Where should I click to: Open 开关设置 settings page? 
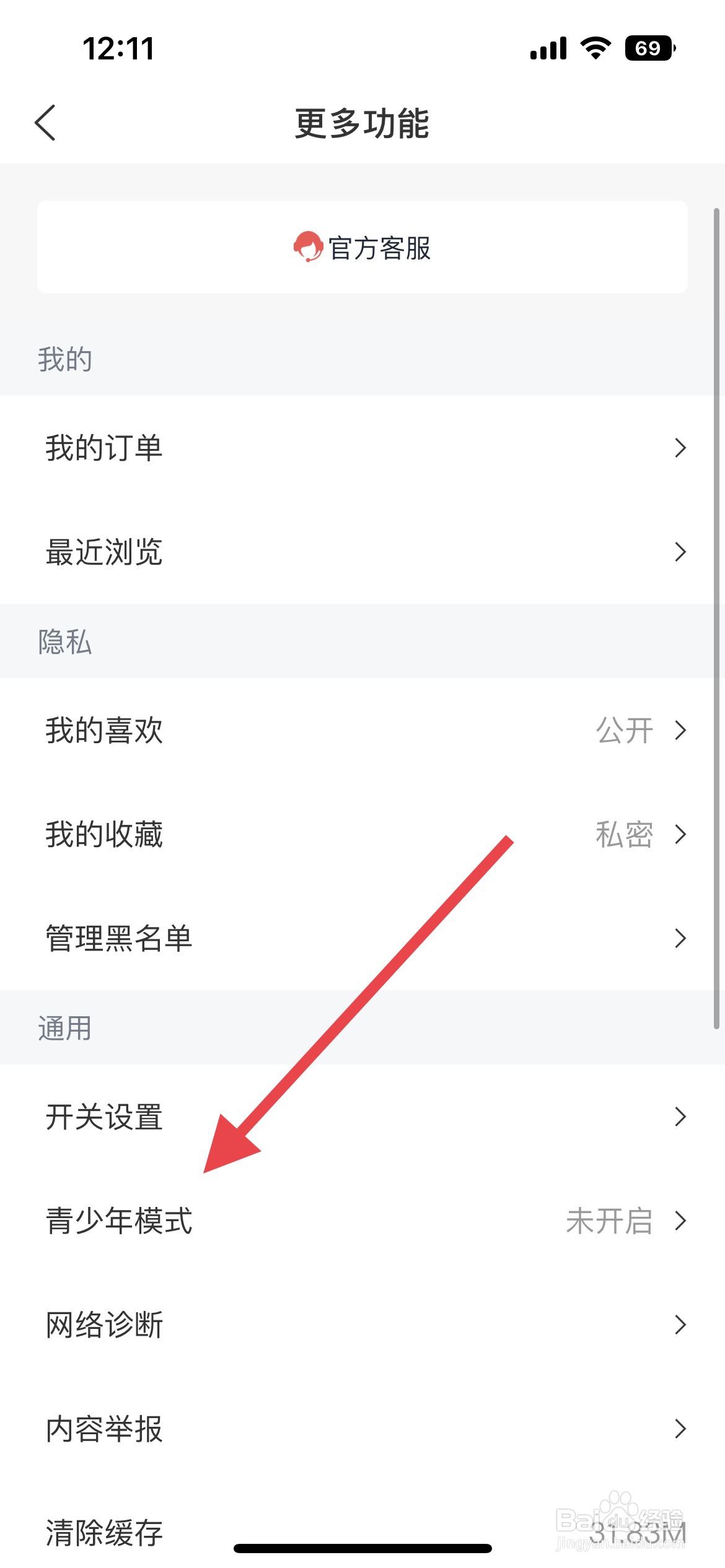point(362,1117)
